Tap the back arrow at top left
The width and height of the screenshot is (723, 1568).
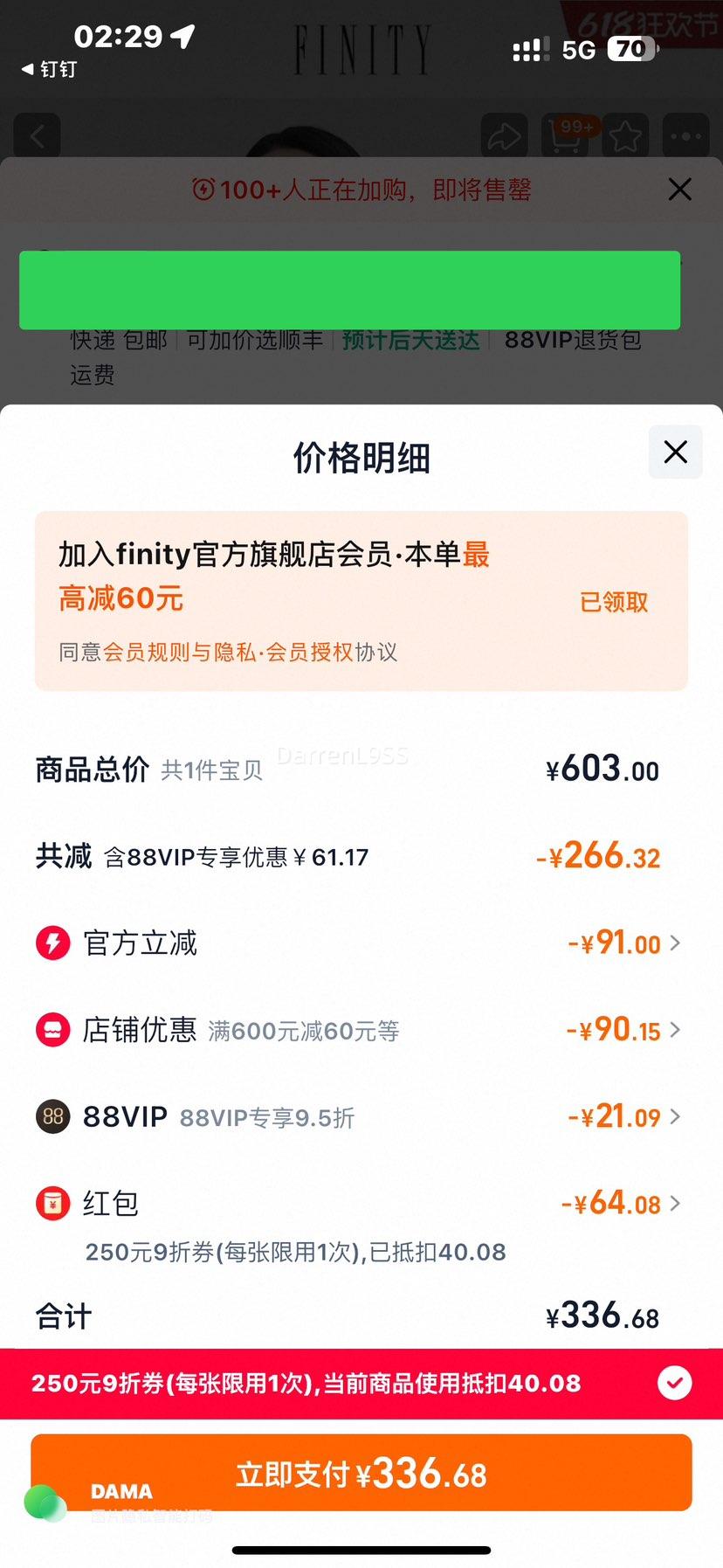click(37, 136)
